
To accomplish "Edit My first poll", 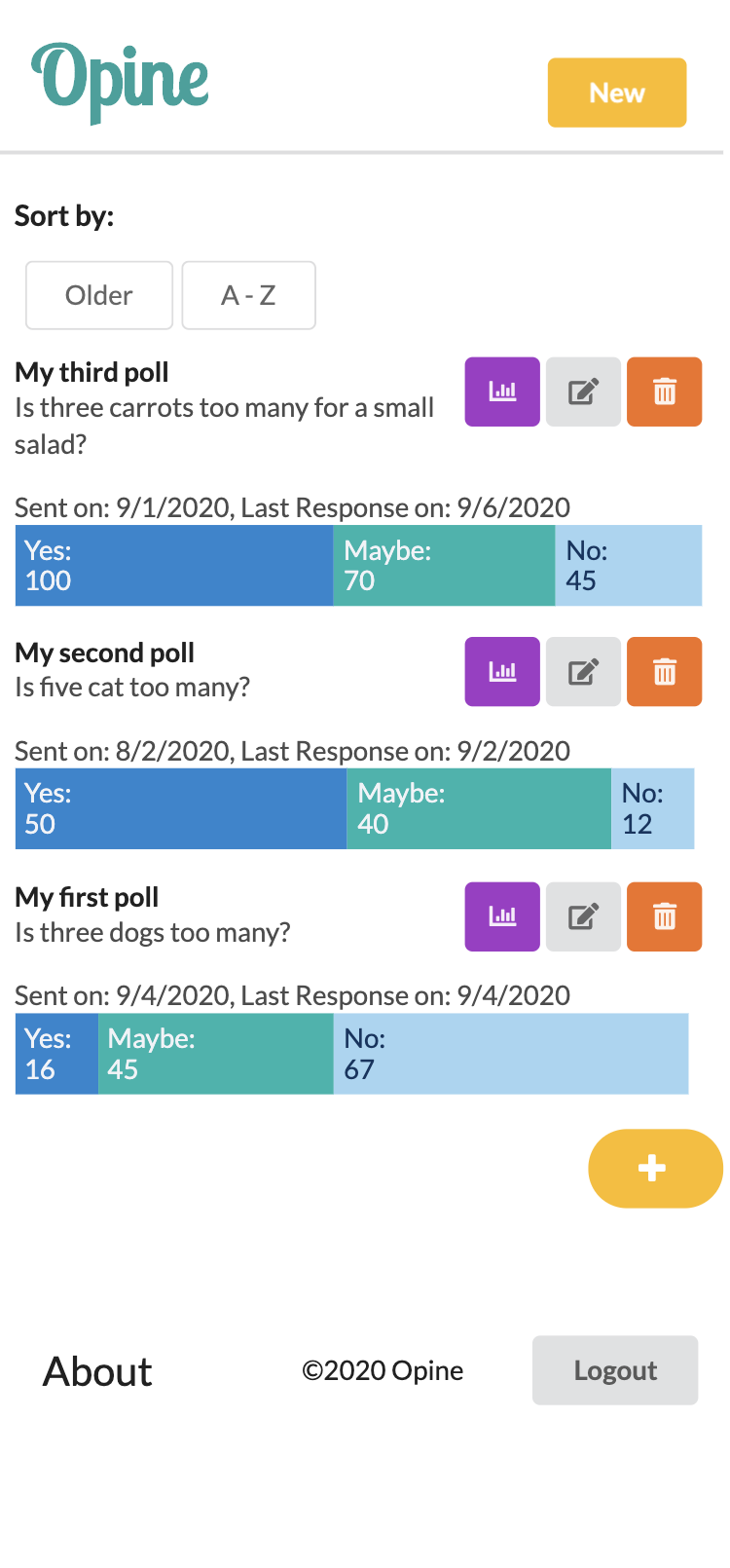I will pyautogui.click(x=582, y=916).
